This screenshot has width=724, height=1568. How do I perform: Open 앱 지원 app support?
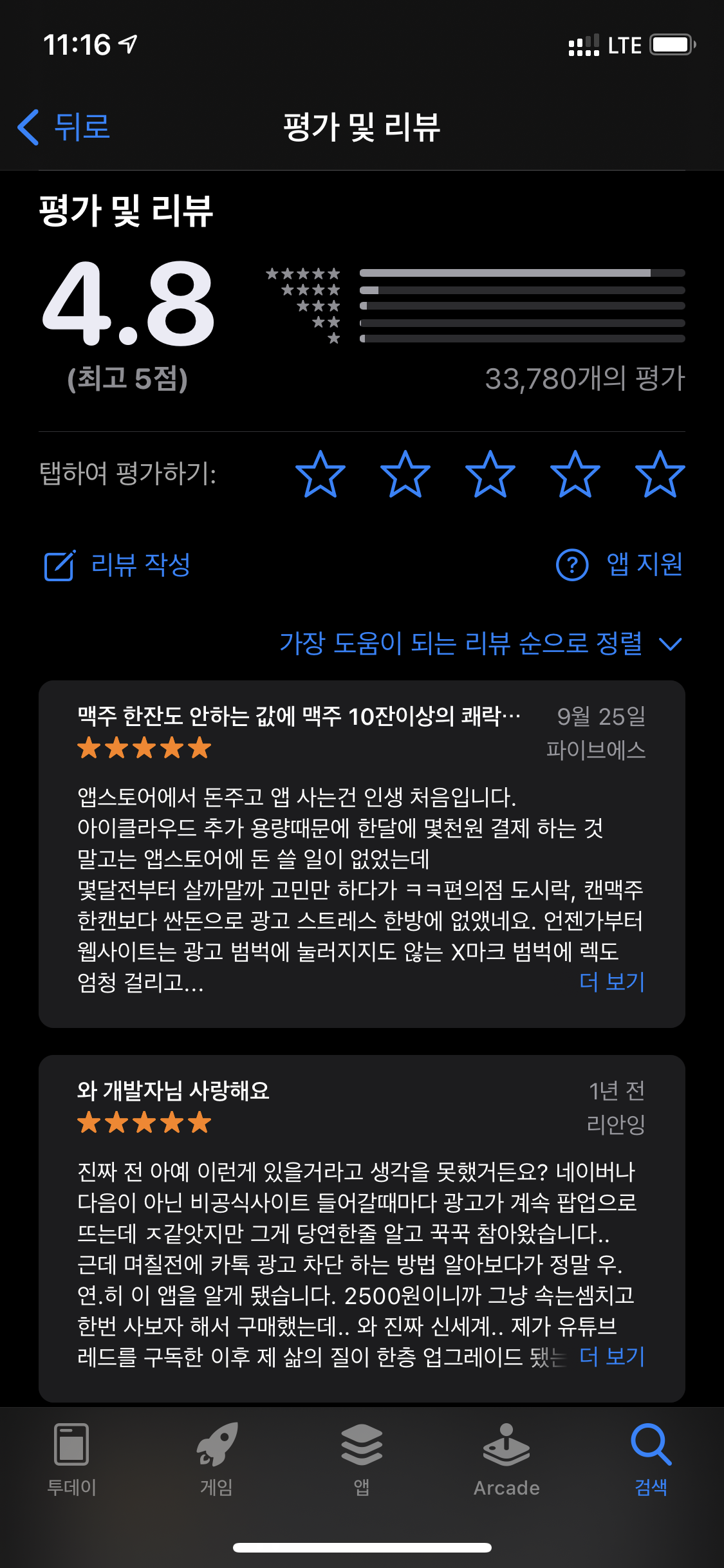619,565
